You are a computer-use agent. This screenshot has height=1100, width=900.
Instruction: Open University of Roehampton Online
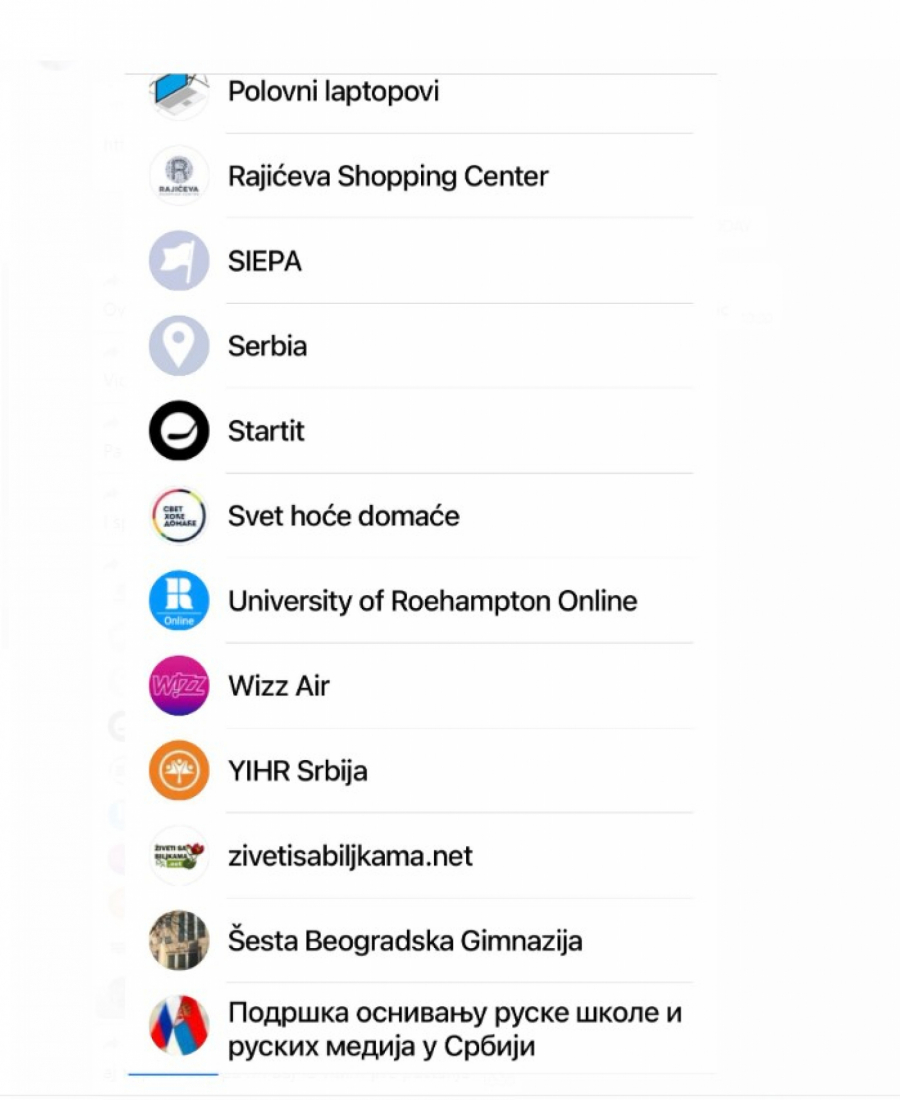click(432, 602)
